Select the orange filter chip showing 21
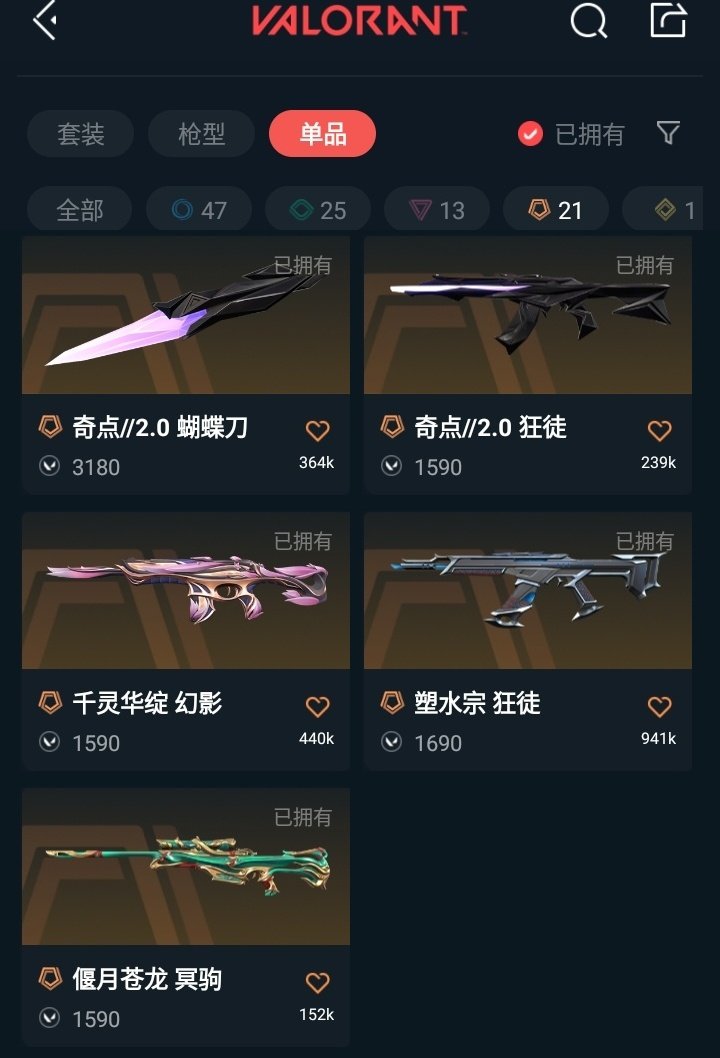720x1058 pixels. pos(555,209)
